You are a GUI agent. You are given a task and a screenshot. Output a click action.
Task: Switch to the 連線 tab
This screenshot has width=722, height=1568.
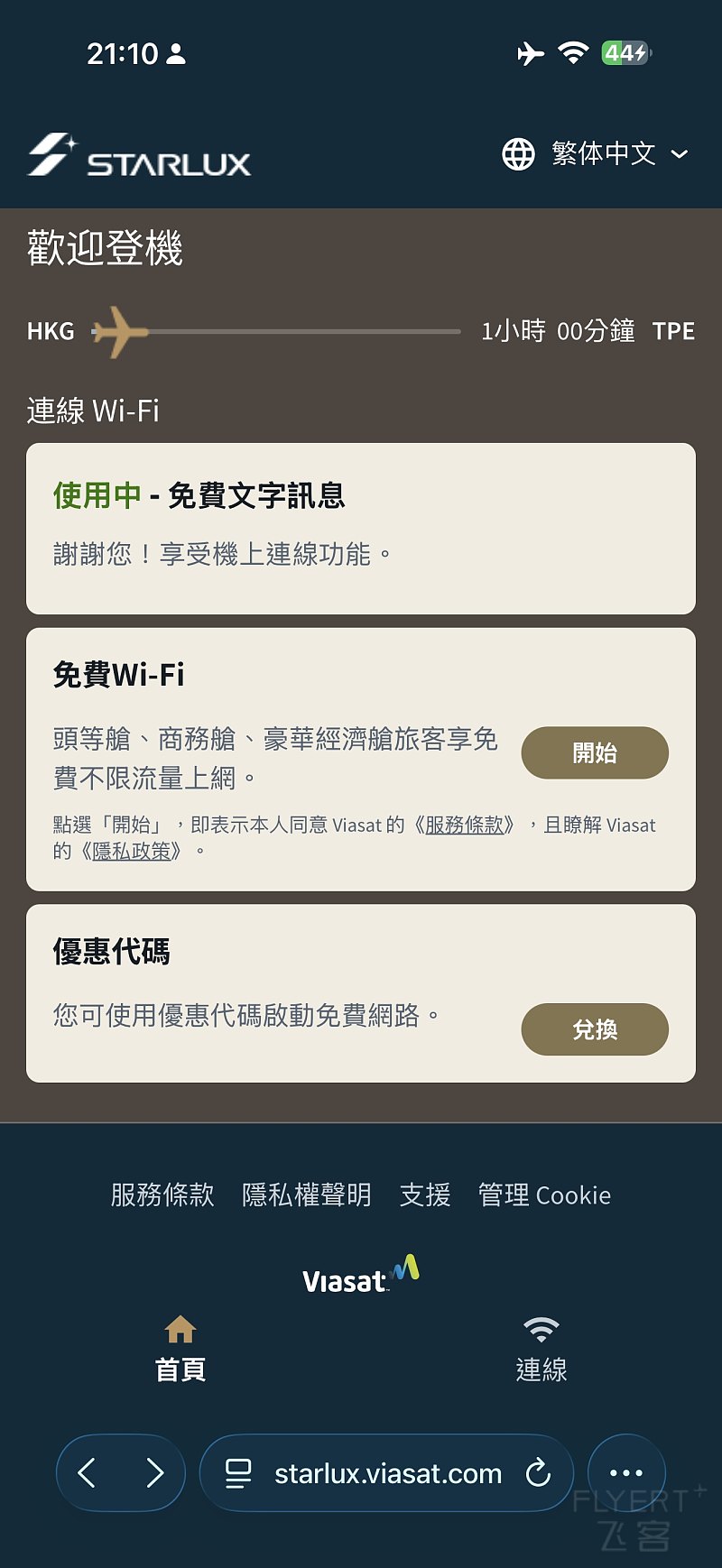coord(541,1350)
